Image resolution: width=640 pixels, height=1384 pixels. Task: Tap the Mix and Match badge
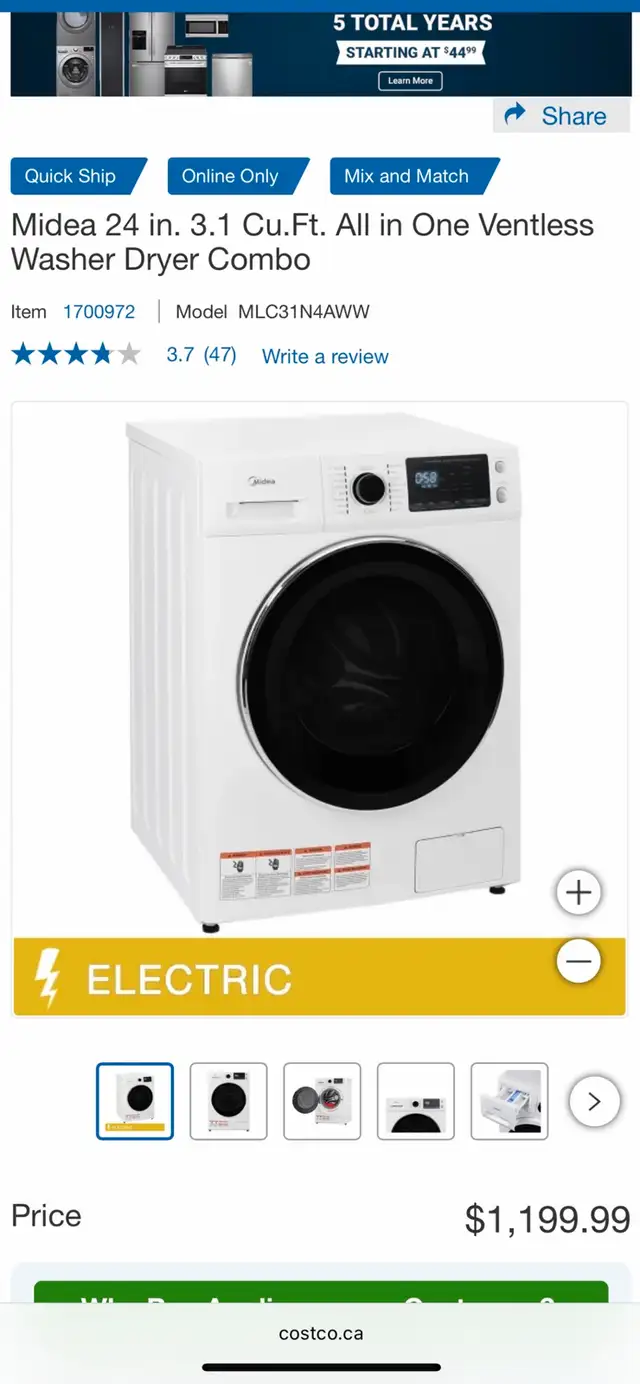click(413, 176)
